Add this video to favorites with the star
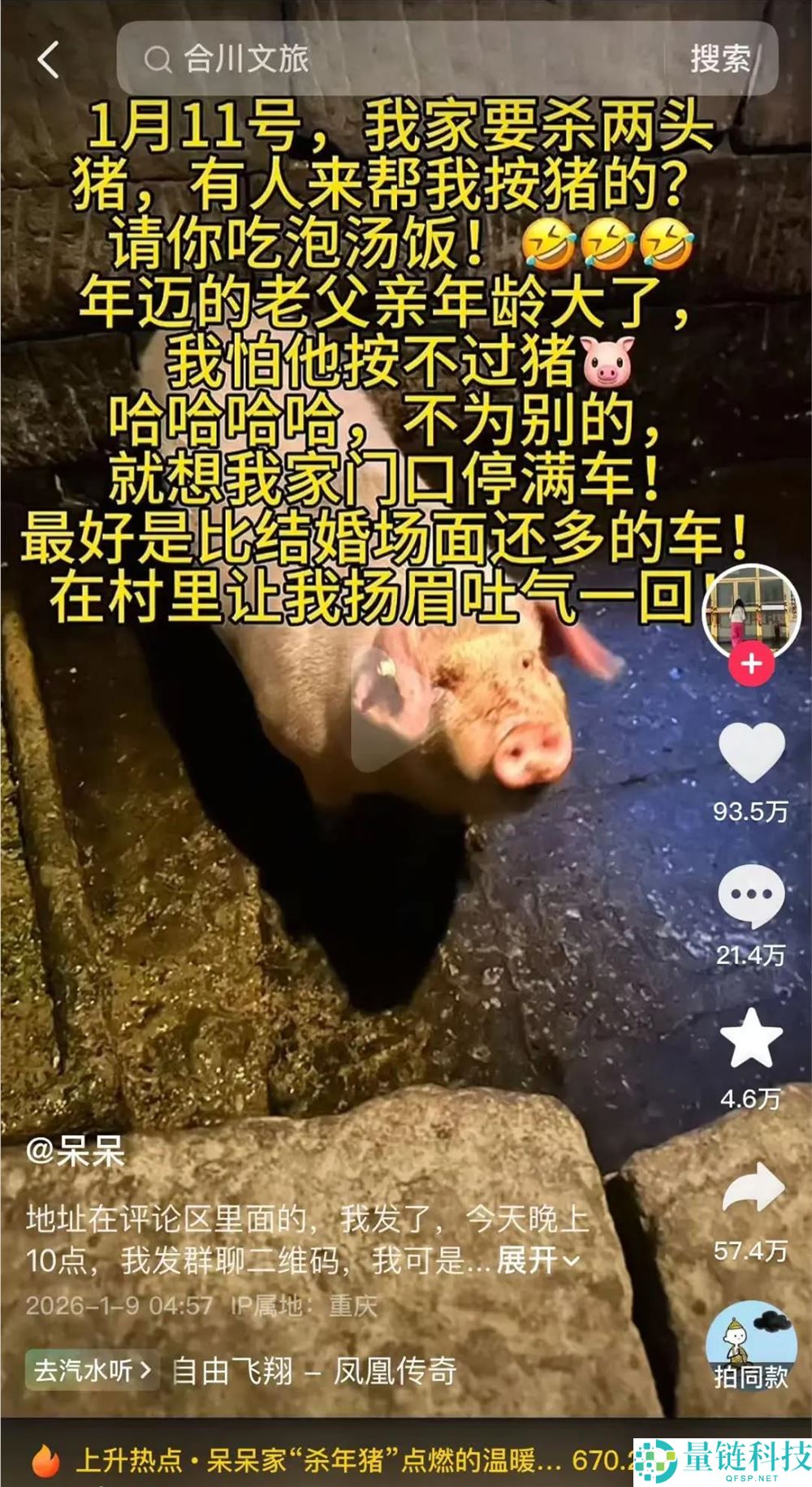 click(751, 1040)
